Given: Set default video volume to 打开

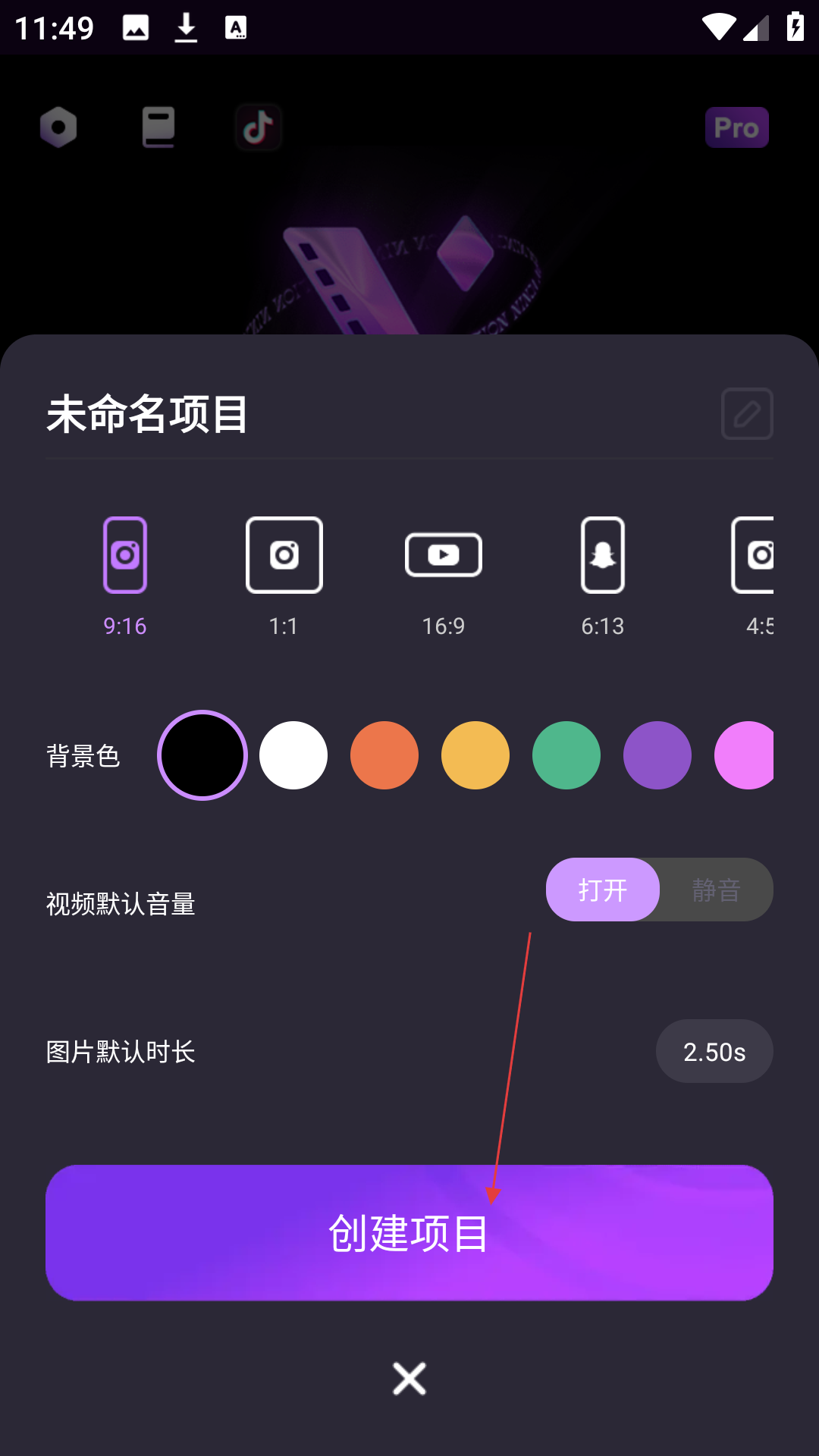Looking at the screenshot, I should pyautogui.click(x=603, y=890).
